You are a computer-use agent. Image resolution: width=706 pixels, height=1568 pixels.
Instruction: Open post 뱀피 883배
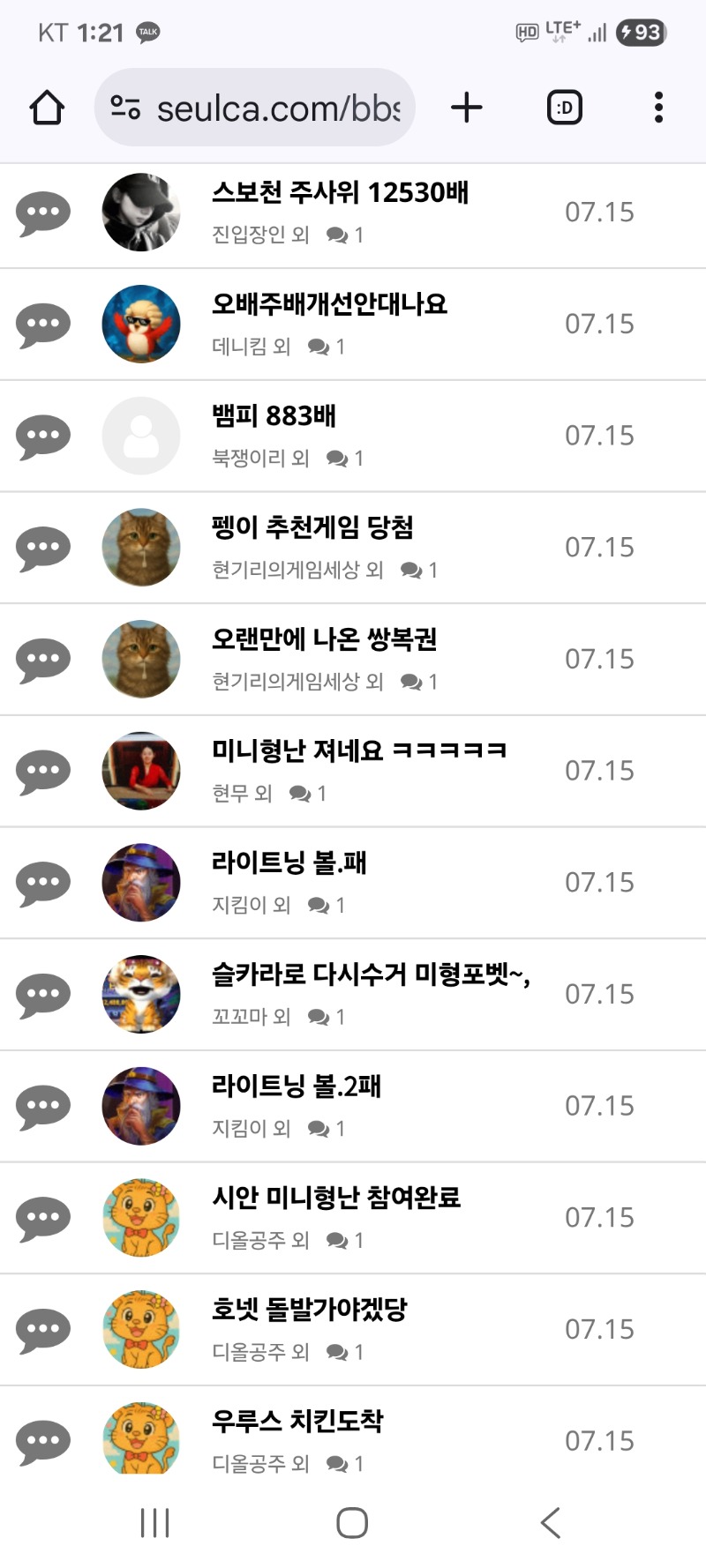(274, 416)
